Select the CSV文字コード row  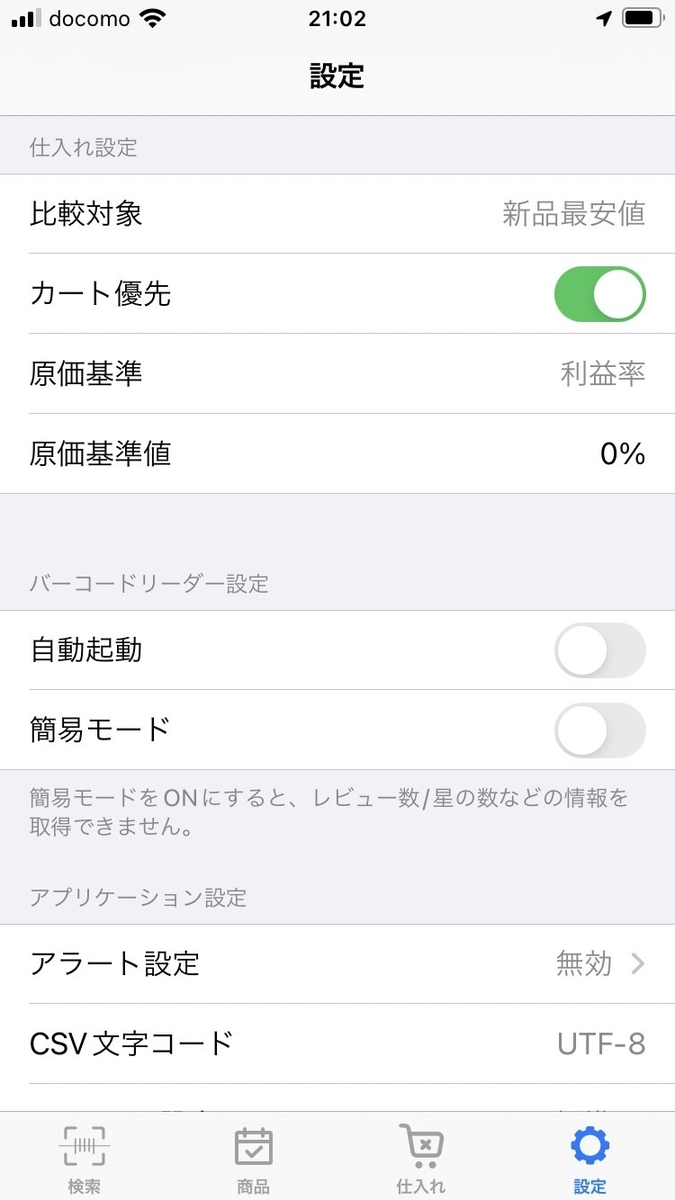point(337,1044)
